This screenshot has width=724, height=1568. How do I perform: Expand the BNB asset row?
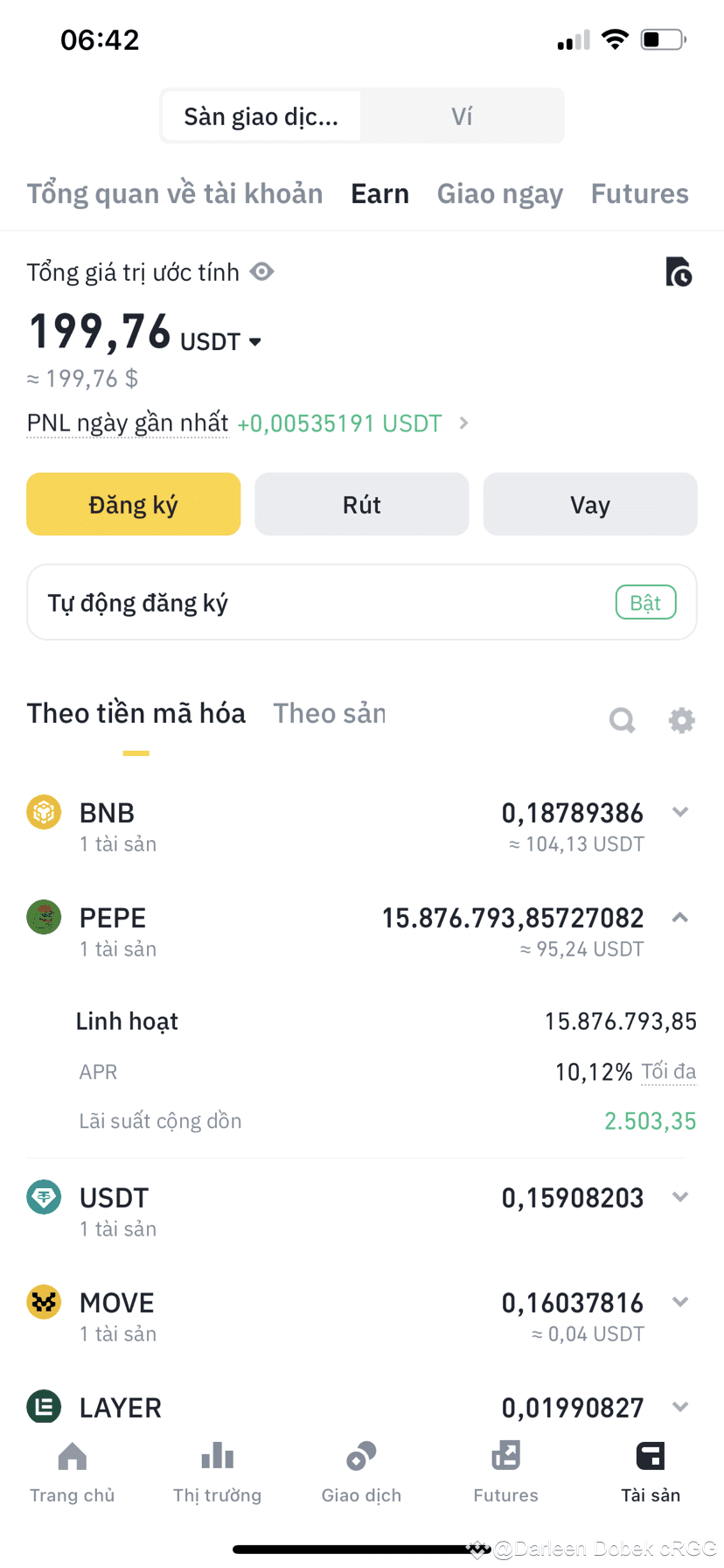(680, 812)
